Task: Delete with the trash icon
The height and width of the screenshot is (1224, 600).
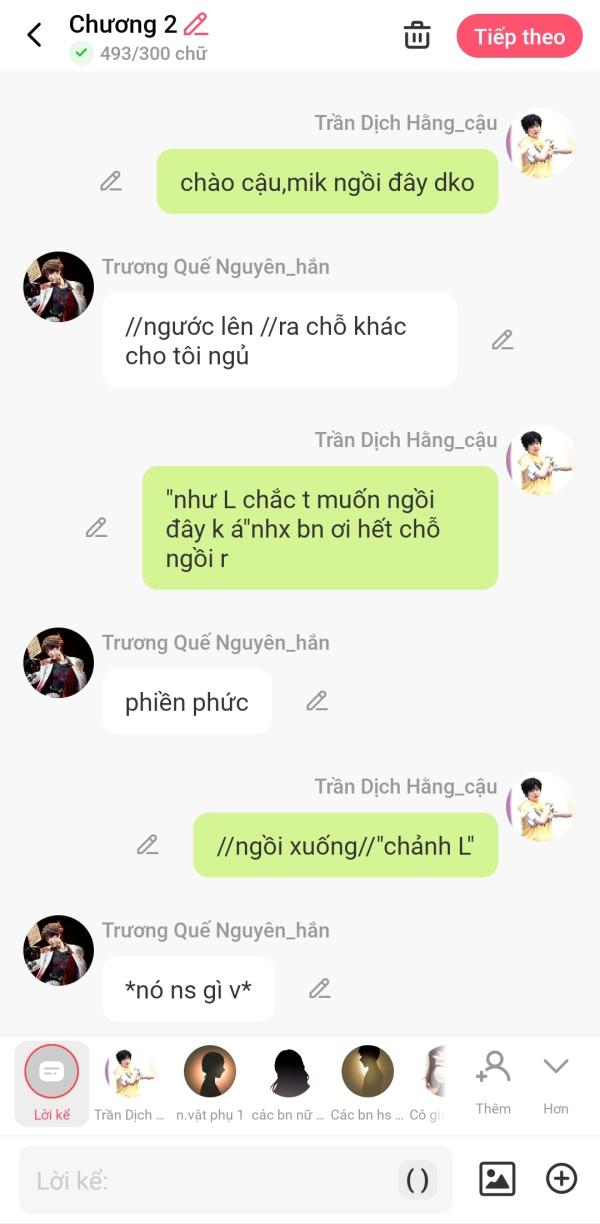Action: pyautogui.click(x=417, y=36)
